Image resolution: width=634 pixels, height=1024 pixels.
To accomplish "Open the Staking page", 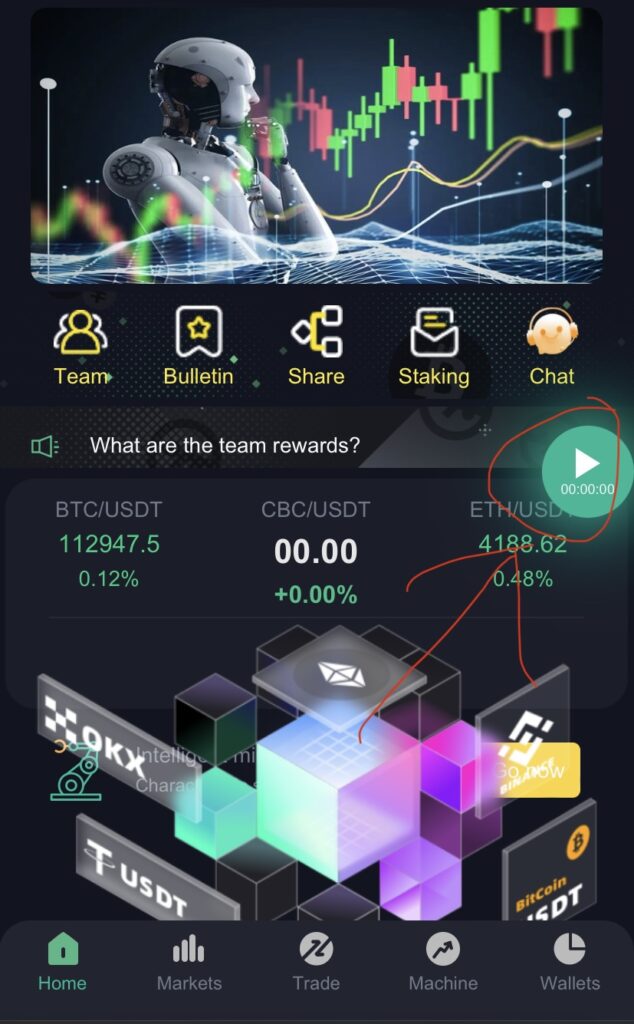I will tap(433, 346).
